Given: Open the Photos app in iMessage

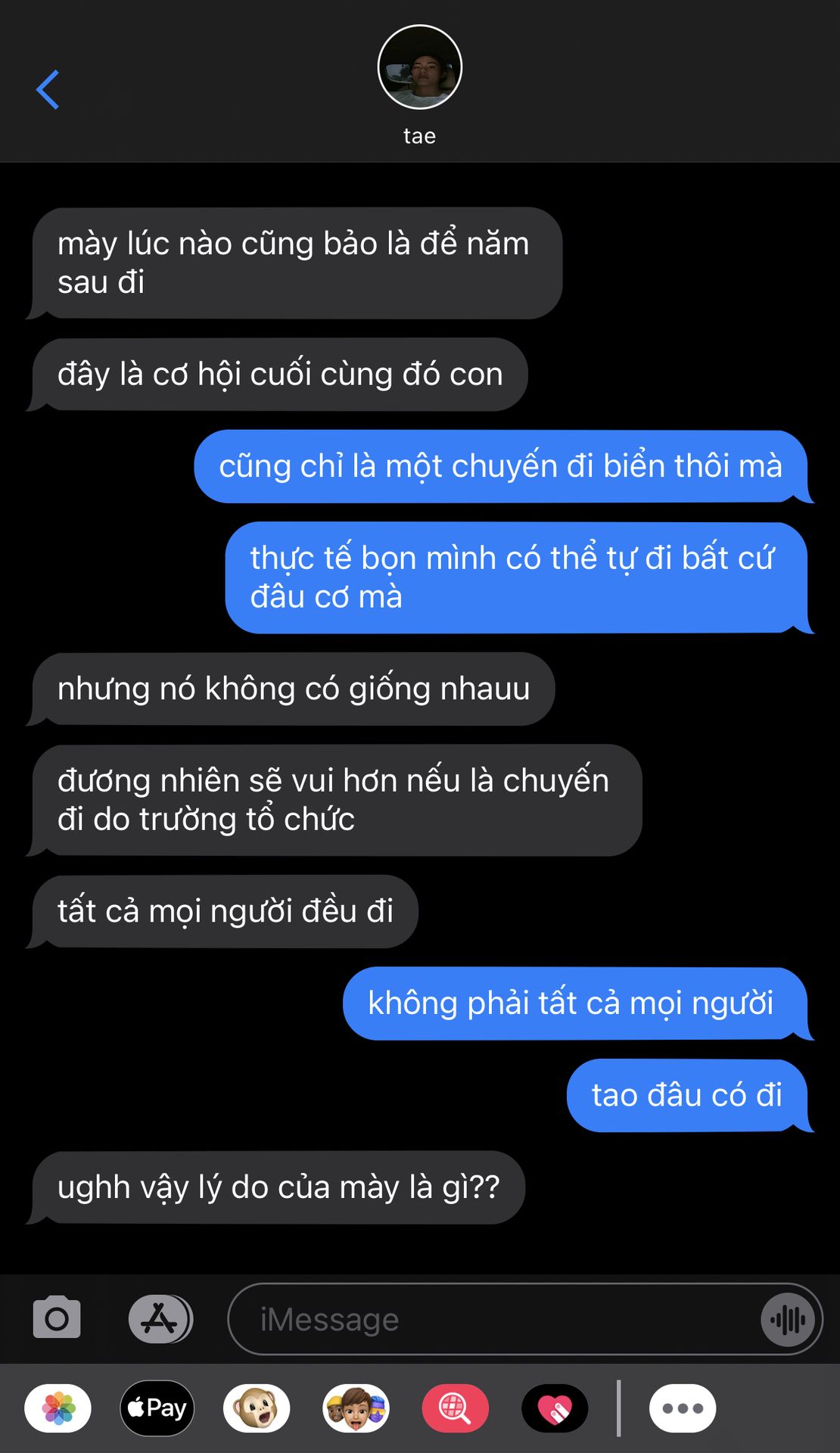Looking at the screenshot, I should click(x=58, y=1408).
